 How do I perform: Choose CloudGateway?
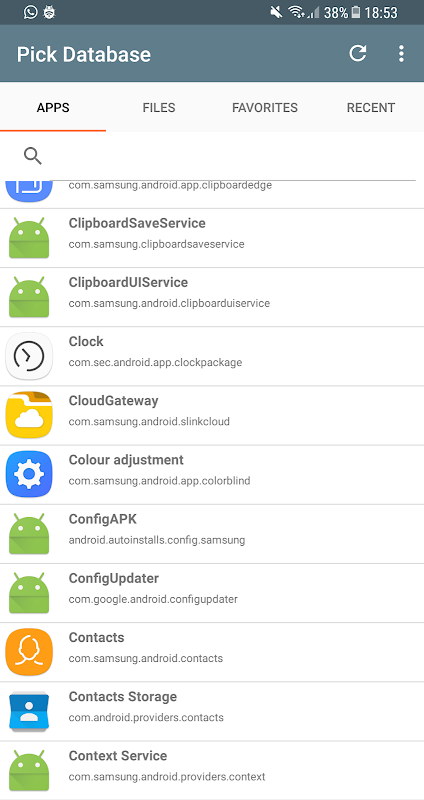point(212,416)
